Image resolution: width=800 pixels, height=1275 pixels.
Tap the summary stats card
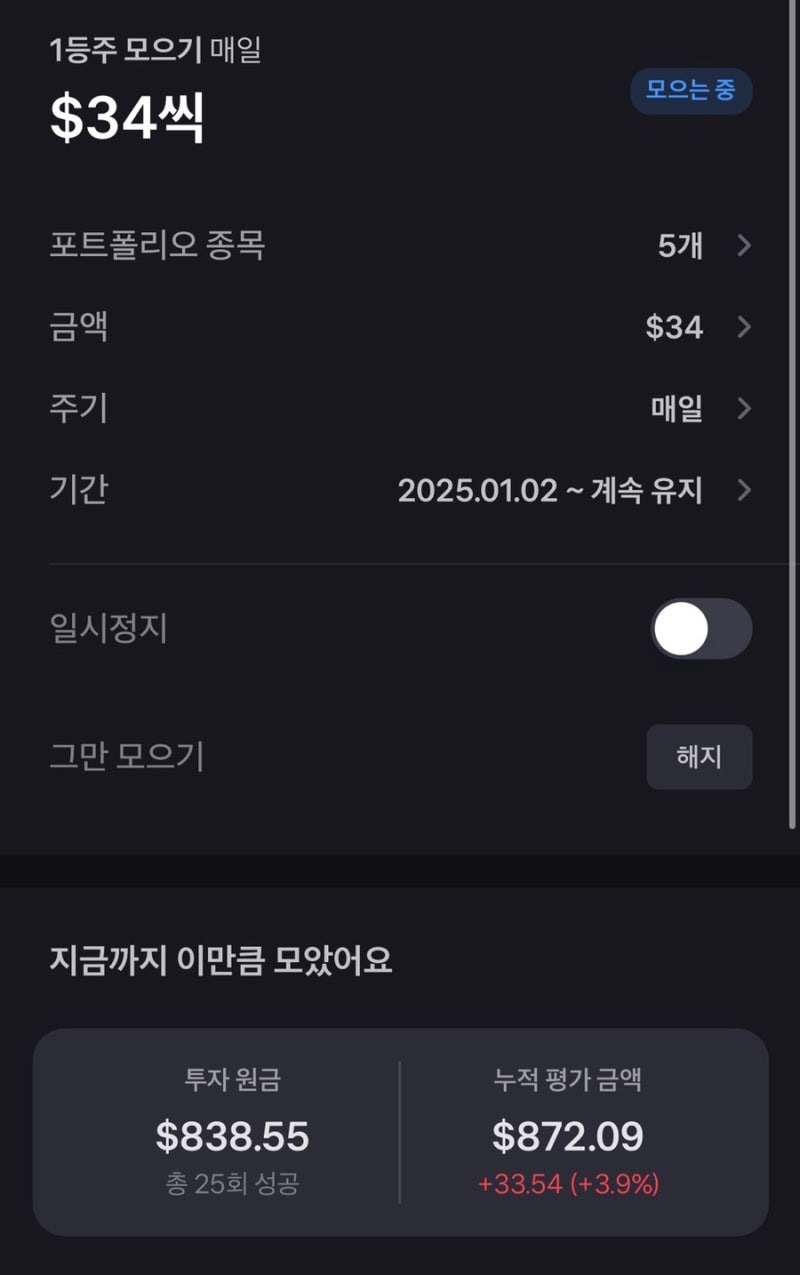(400, 1130)
